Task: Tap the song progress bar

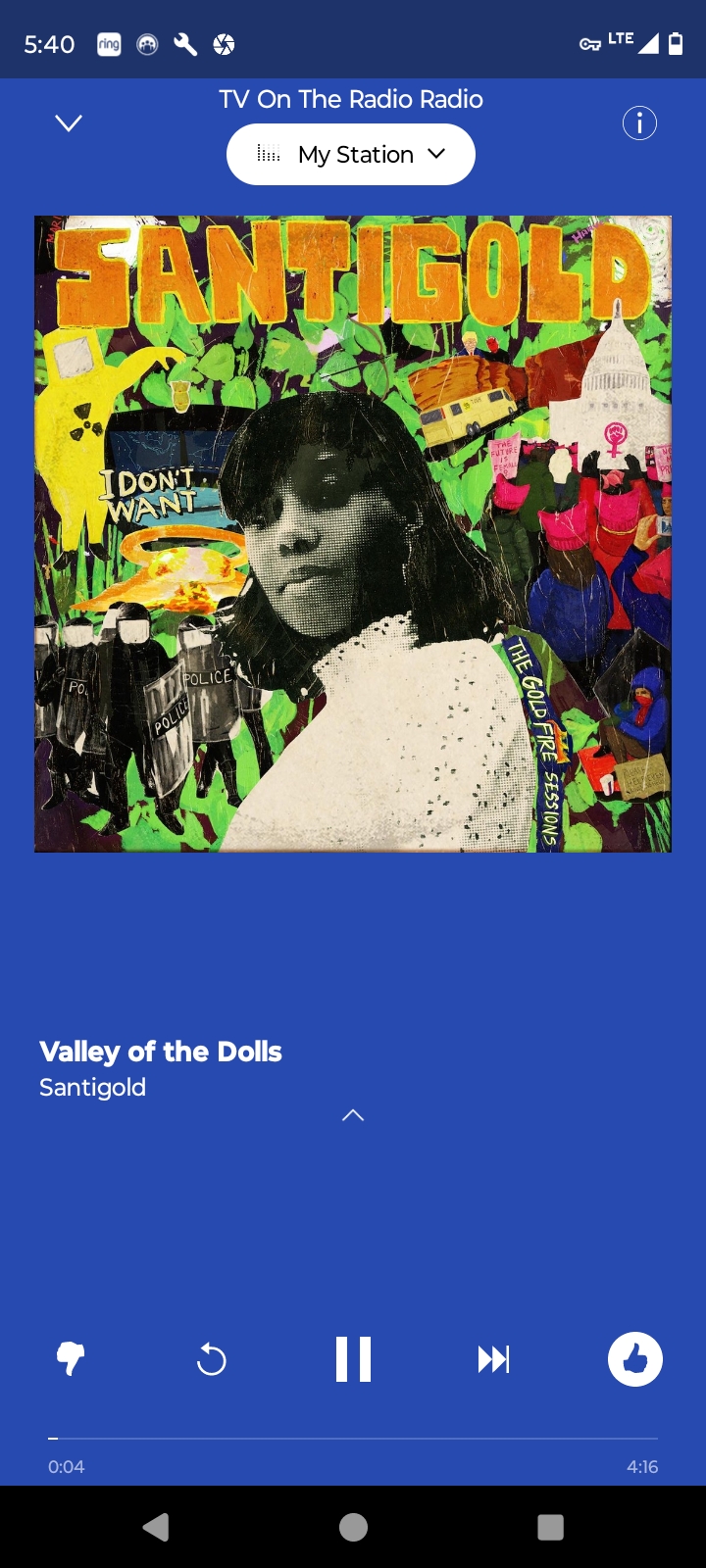Action: (353, 1439)
